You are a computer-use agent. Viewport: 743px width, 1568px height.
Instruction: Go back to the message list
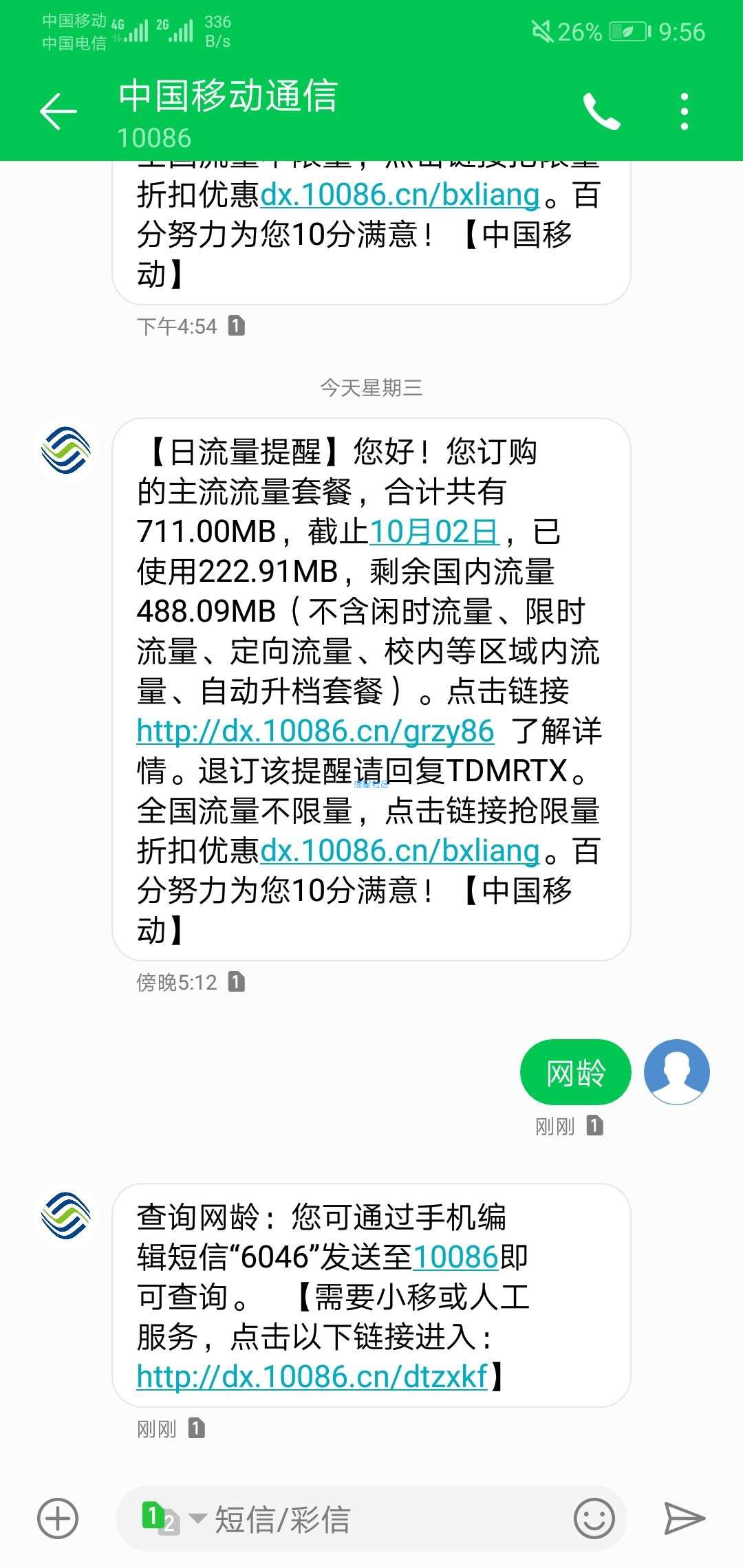(58, 111)
